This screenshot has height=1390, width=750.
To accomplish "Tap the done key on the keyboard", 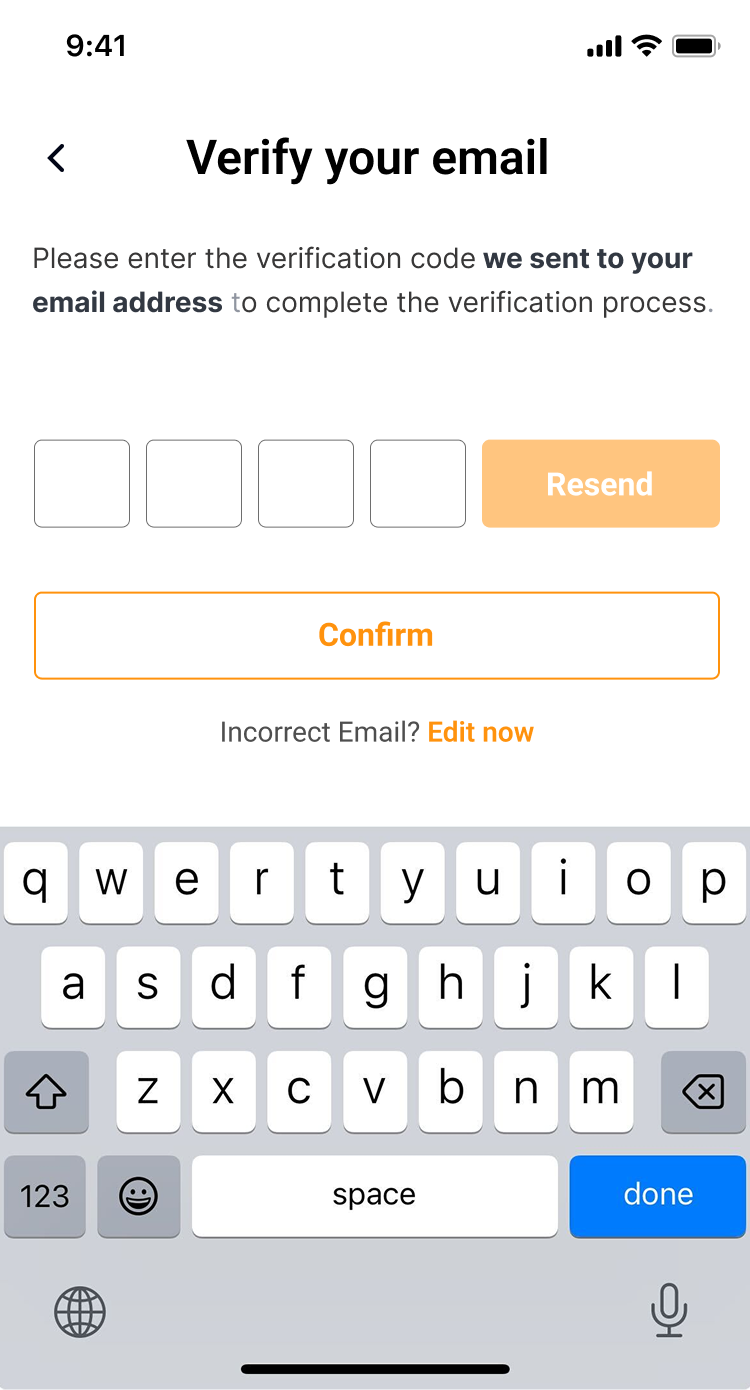I will coord(658,1196).
